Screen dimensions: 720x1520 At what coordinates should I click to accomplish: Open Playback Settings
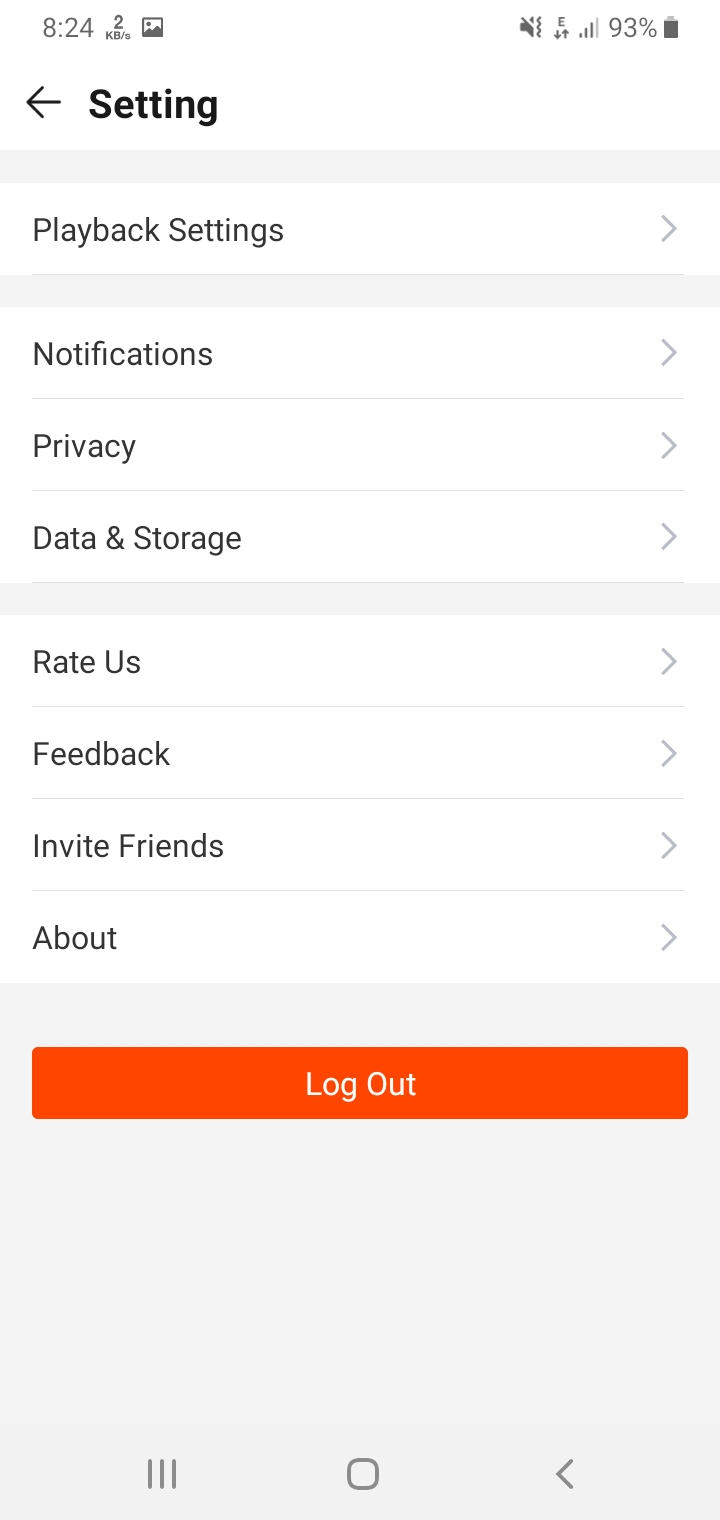click(x=360, y=229)
